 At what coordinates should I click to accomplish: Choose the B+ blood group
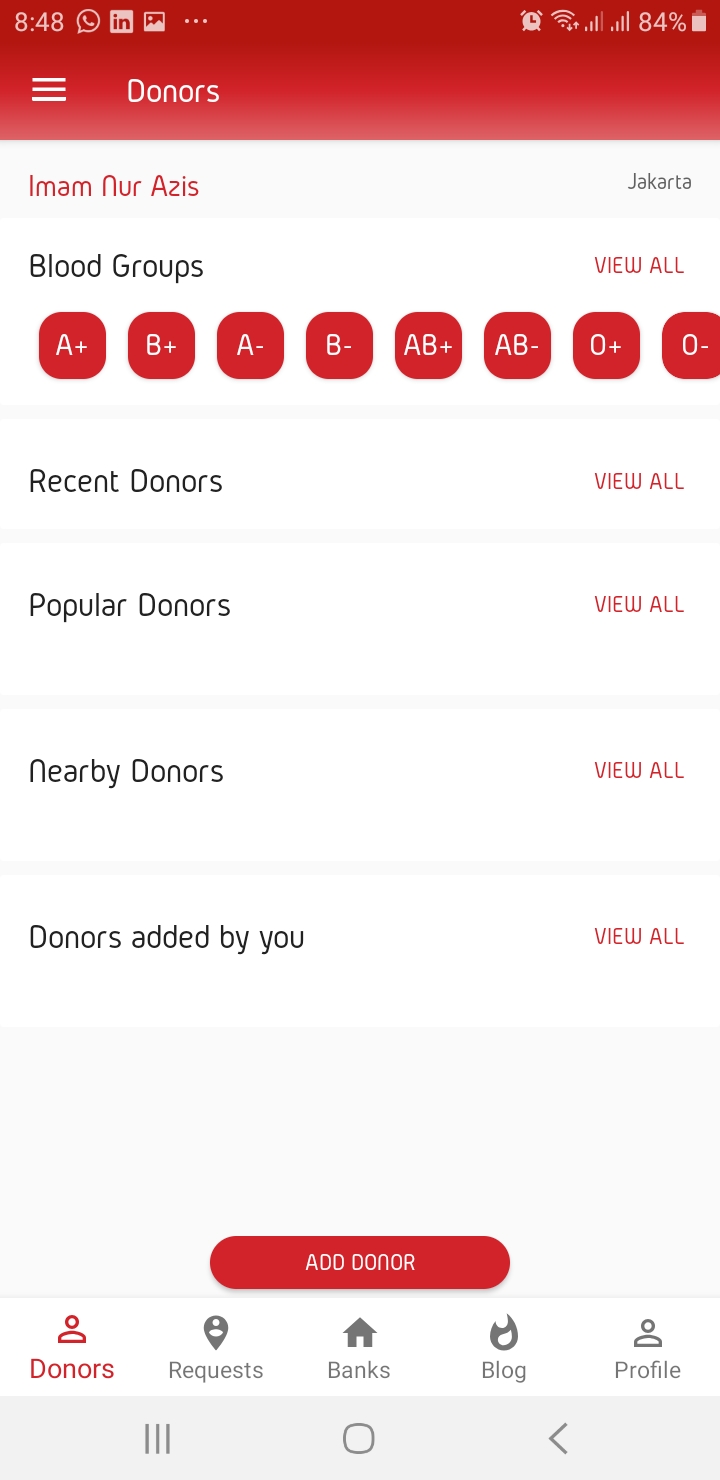[x=161, y=346]
